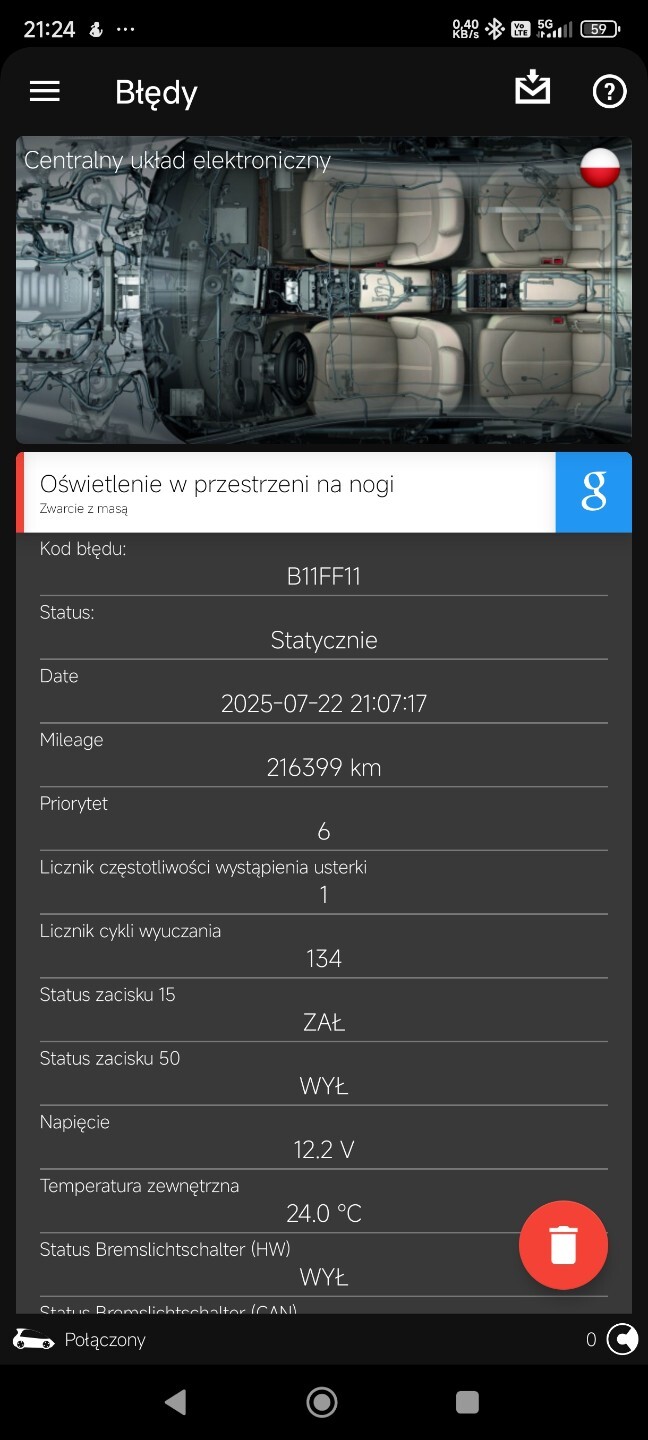Open the hamburger drawer menu
Image resolution: width=648 pixels, height=1440 pixels.
pyautogui.click(x=45, y=92)
